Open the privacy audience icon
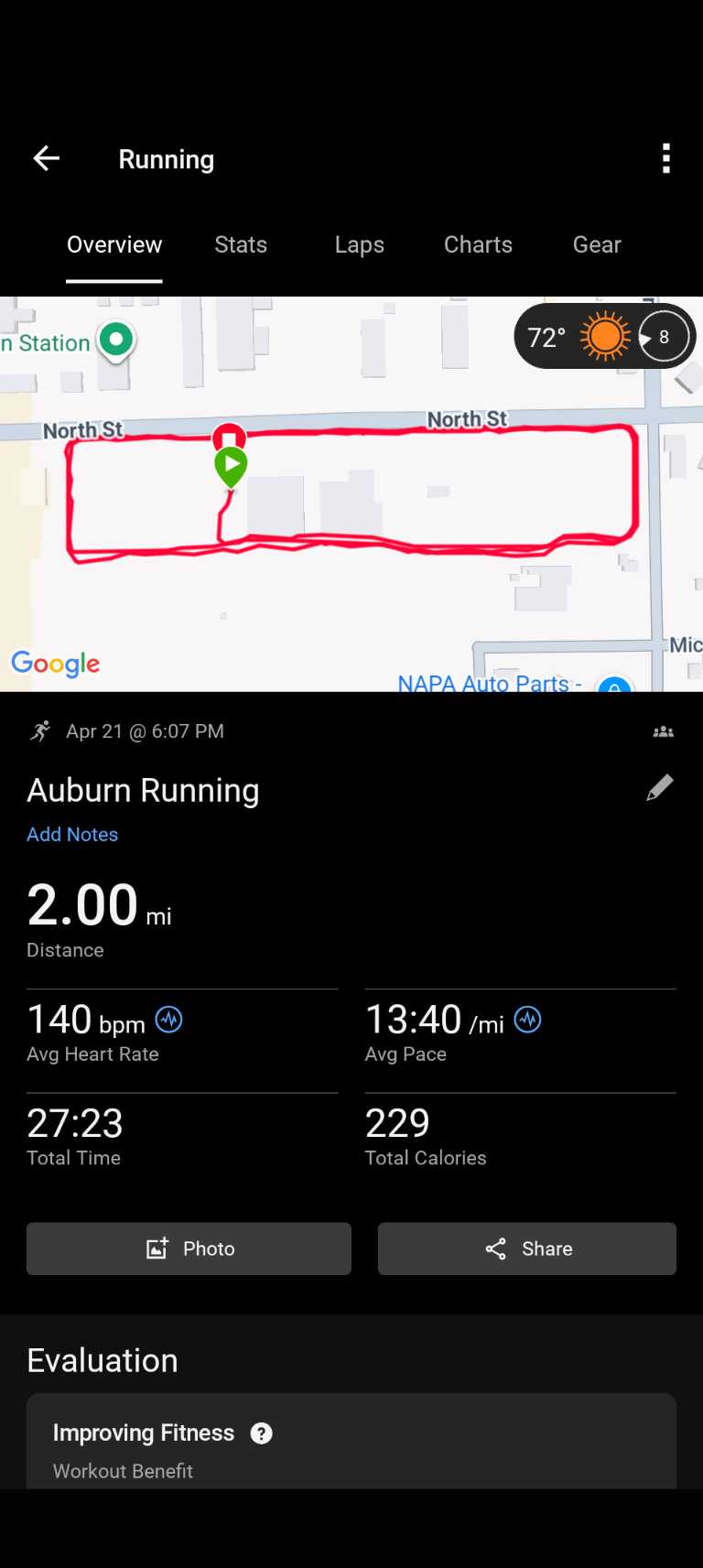 coord(663,731)
